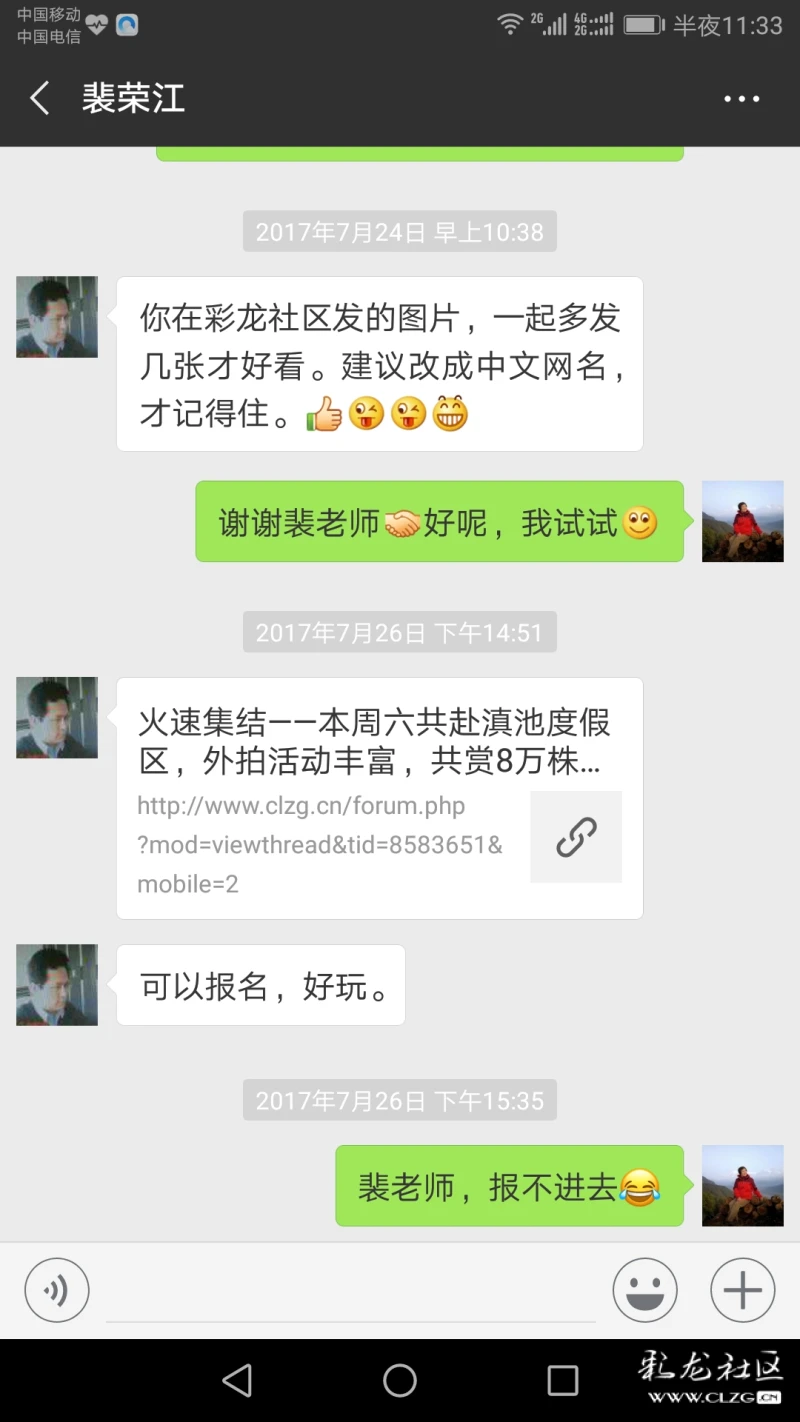Open my own avatar beside 谢谢裴老师 message
Screen dimensions: 800x1422
coord(742,521)
